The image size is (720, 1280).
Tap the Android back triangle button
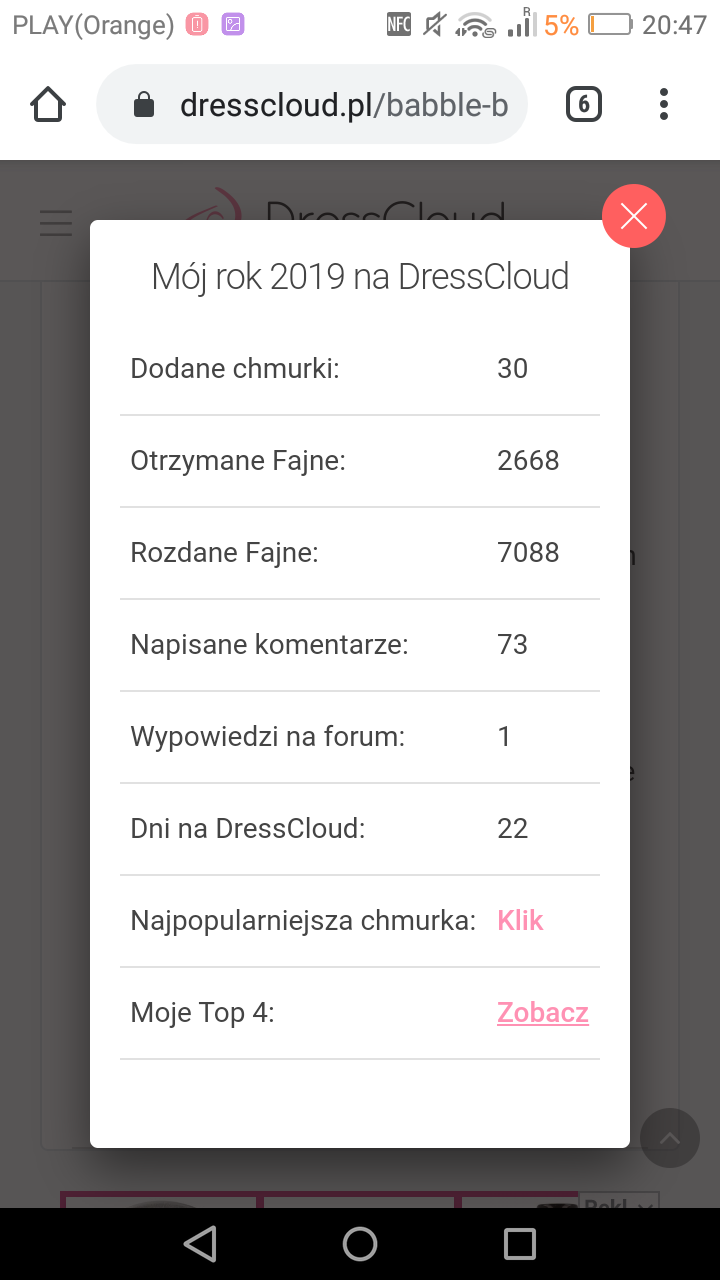200,1243
